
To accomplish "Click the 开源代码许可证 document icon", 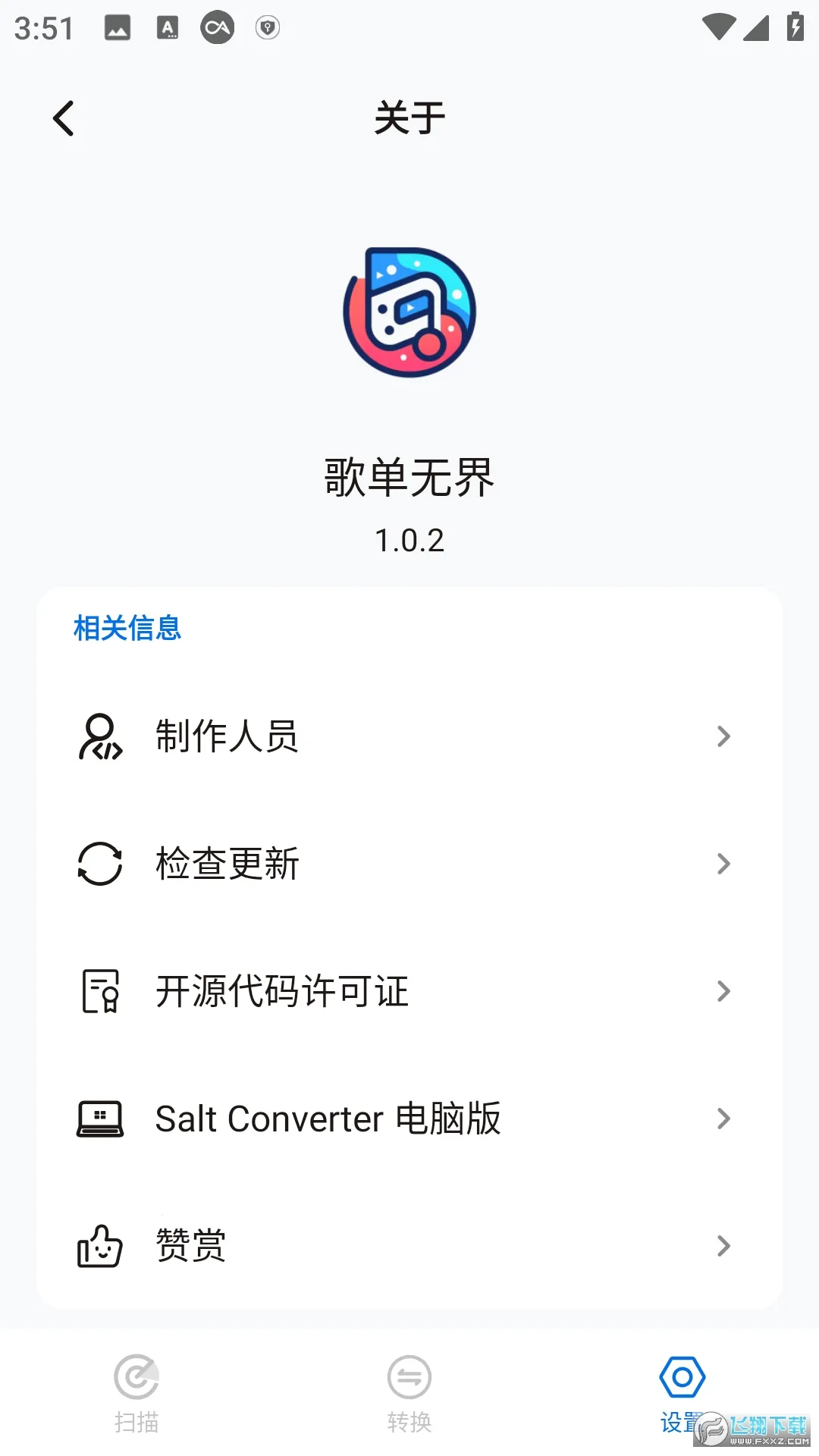I will (99, 990).
